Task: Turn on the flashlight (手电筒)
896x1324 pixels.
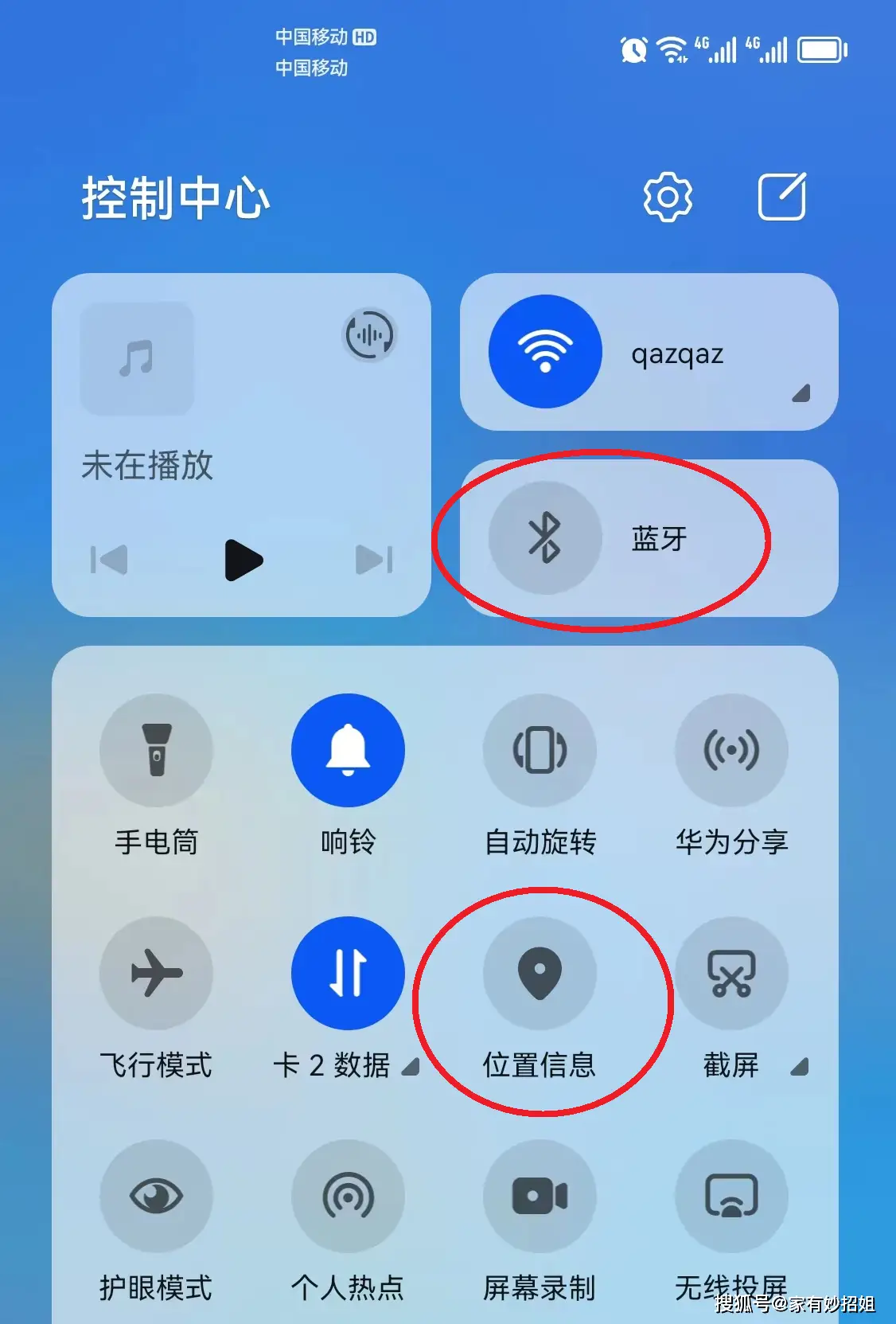Action: pyautogui.click(x=156, y=750)
